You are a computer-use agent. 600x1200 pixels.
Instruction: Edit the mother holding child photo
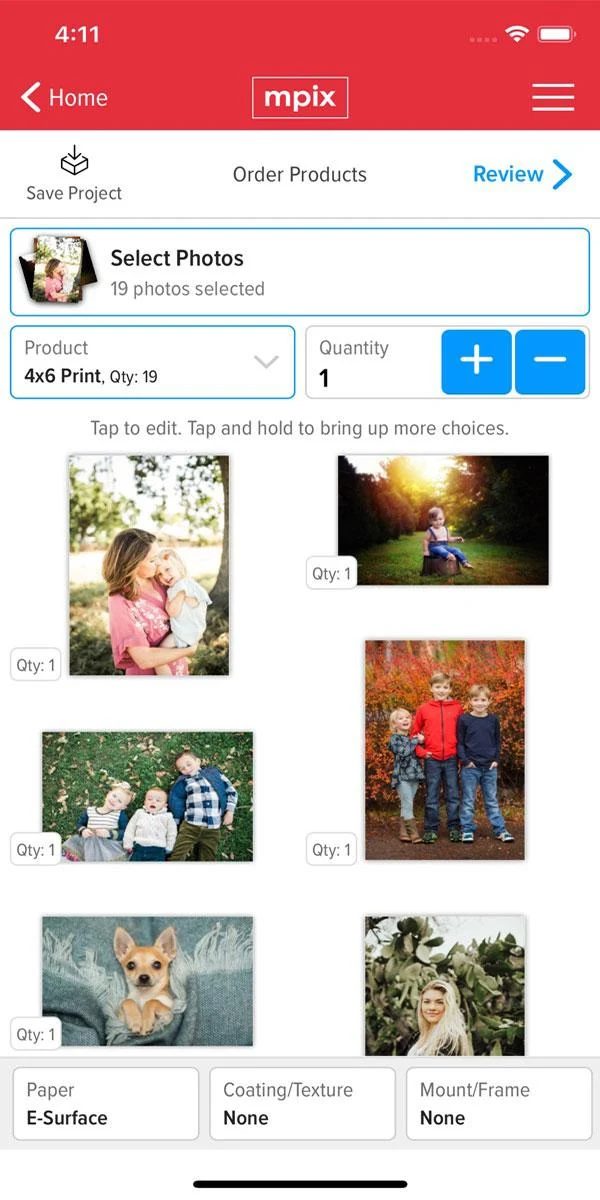pyautogui.click(x=148, y=565)
